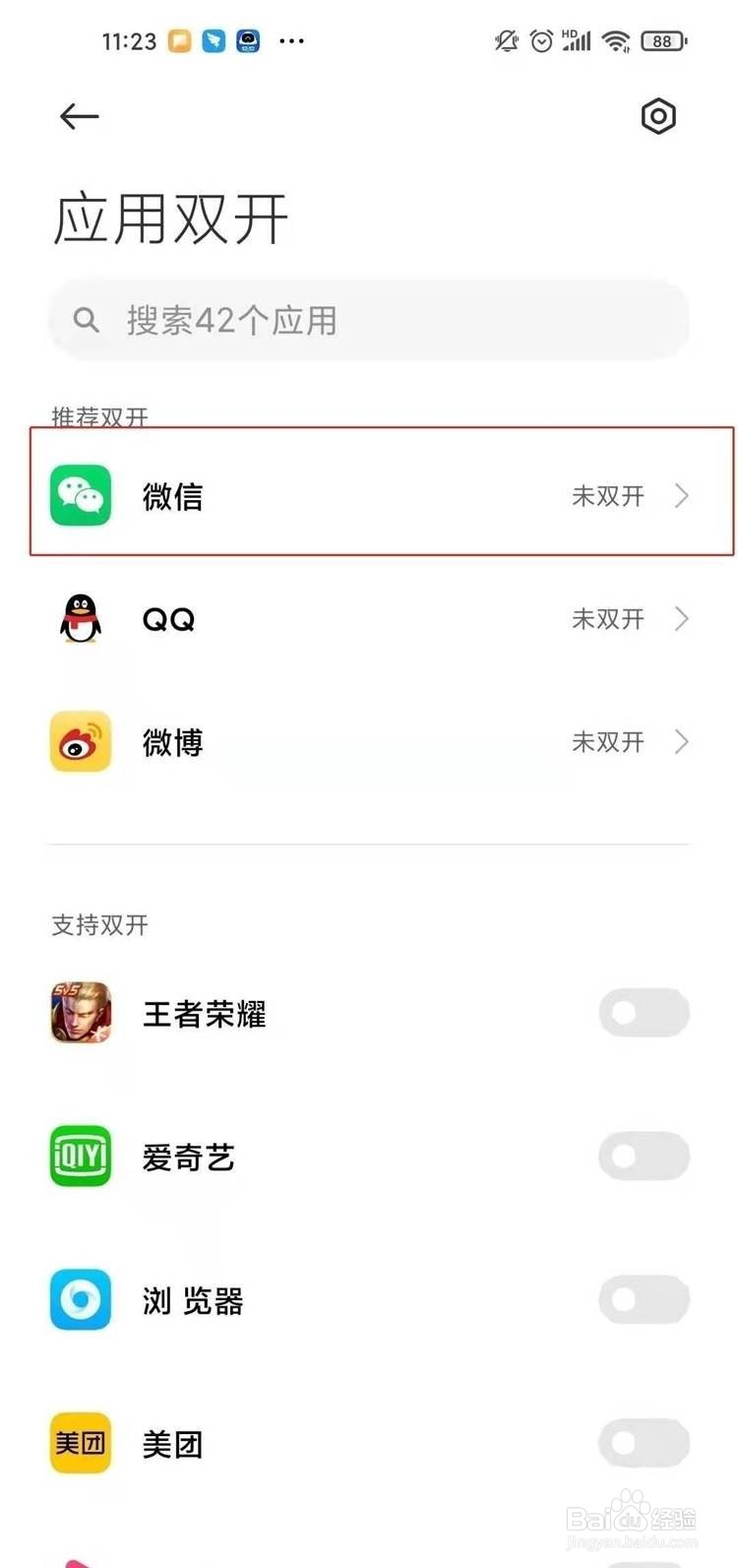Expand the WeChat row chevron
The height and width of the screenshot is (1568, 738).
pyautogui.click(x=681, y=495)
